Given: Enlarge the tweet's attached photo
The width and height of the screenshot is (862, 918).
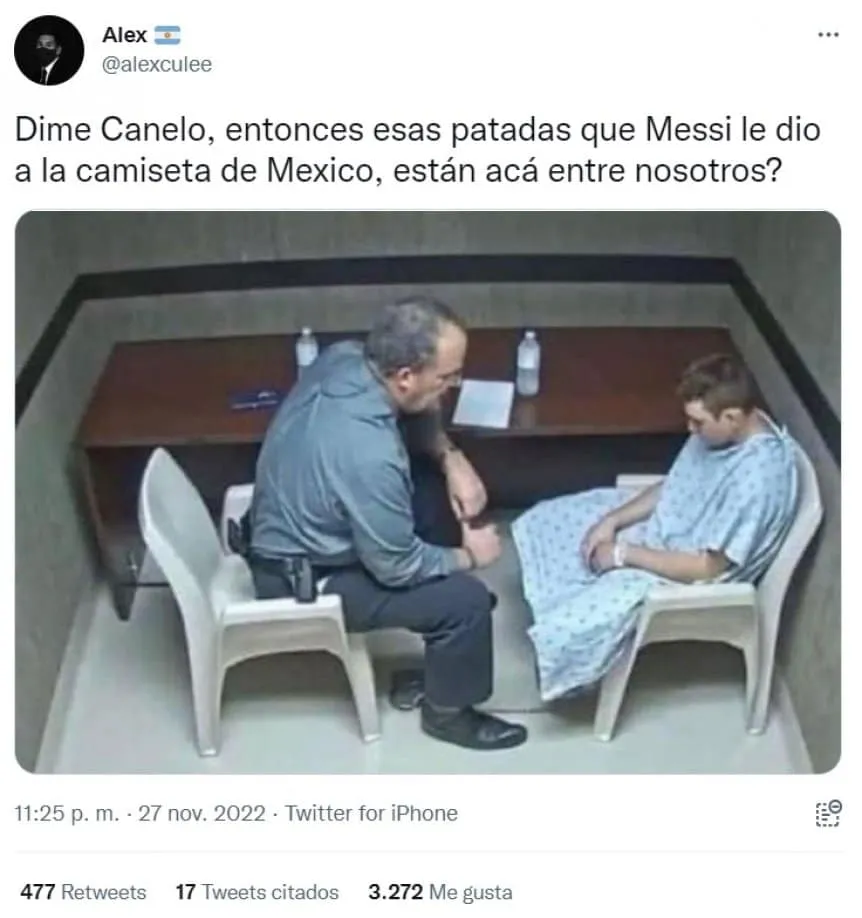Looking at the screenshot, I should [428, 492].
